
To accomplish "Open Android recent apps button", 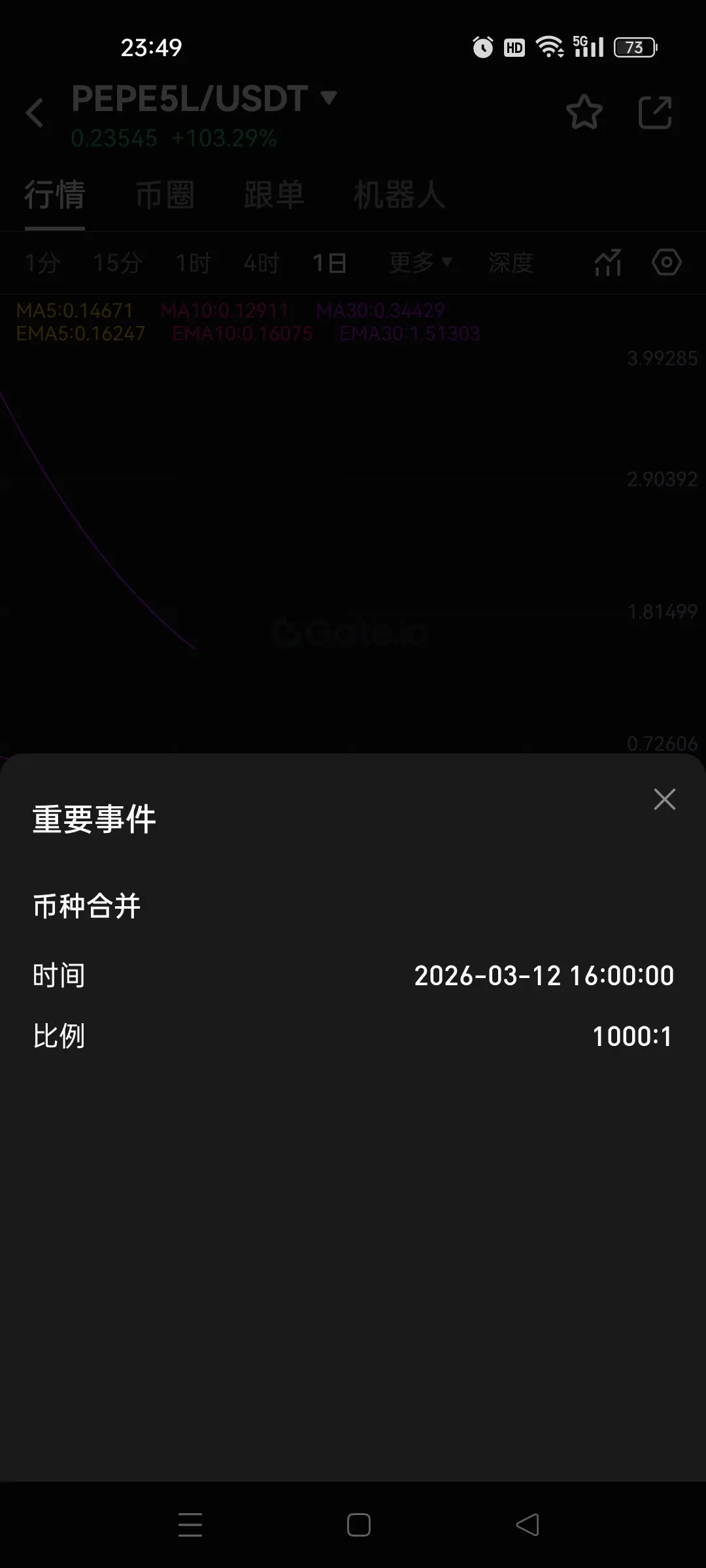I will (x=190, y=1526).
